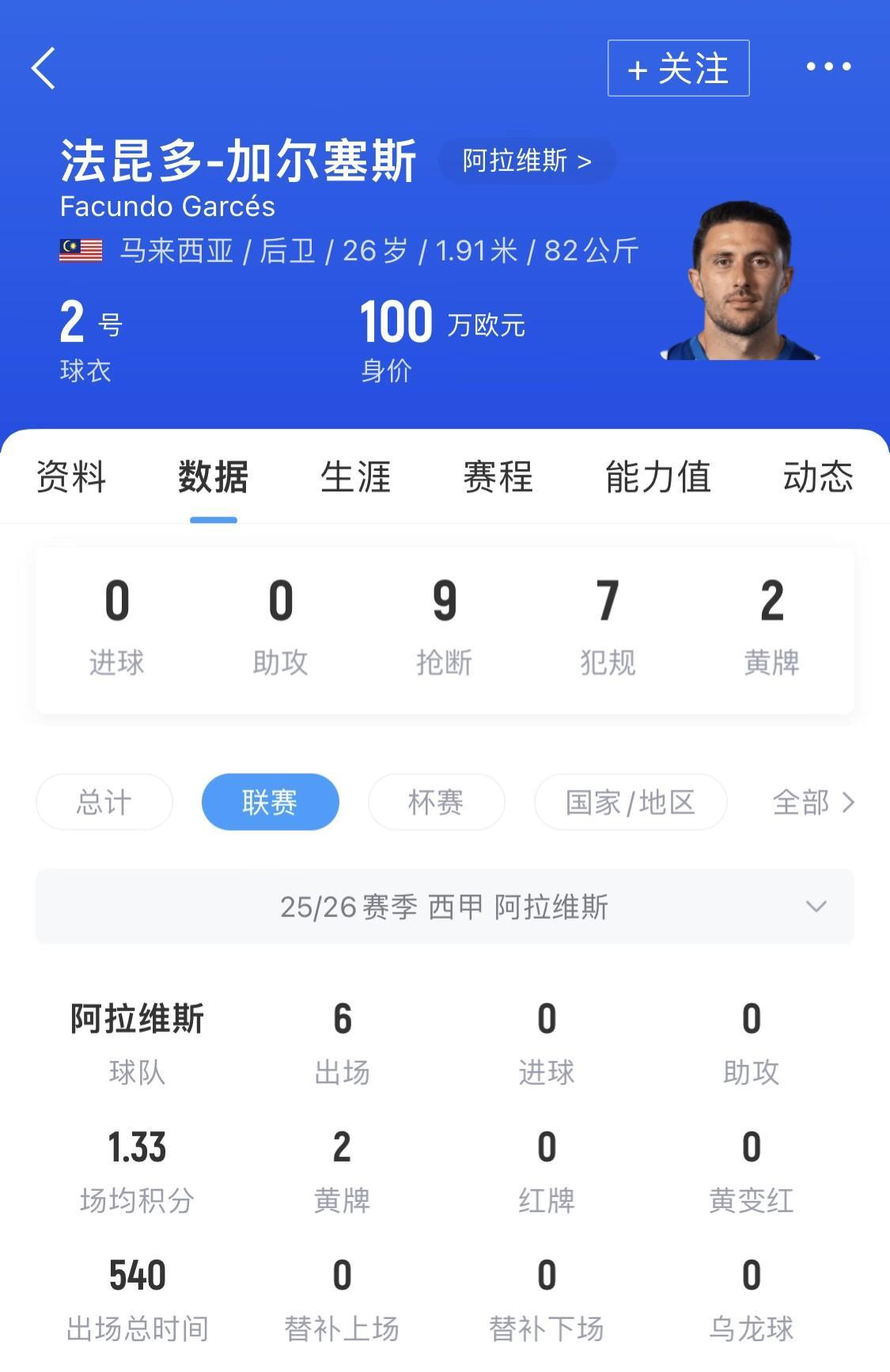
Task: Expand the 25/26赛季 西甲 阿拉维斯 season dropdown
Action: pyautogui.click(x=445, y=907)
